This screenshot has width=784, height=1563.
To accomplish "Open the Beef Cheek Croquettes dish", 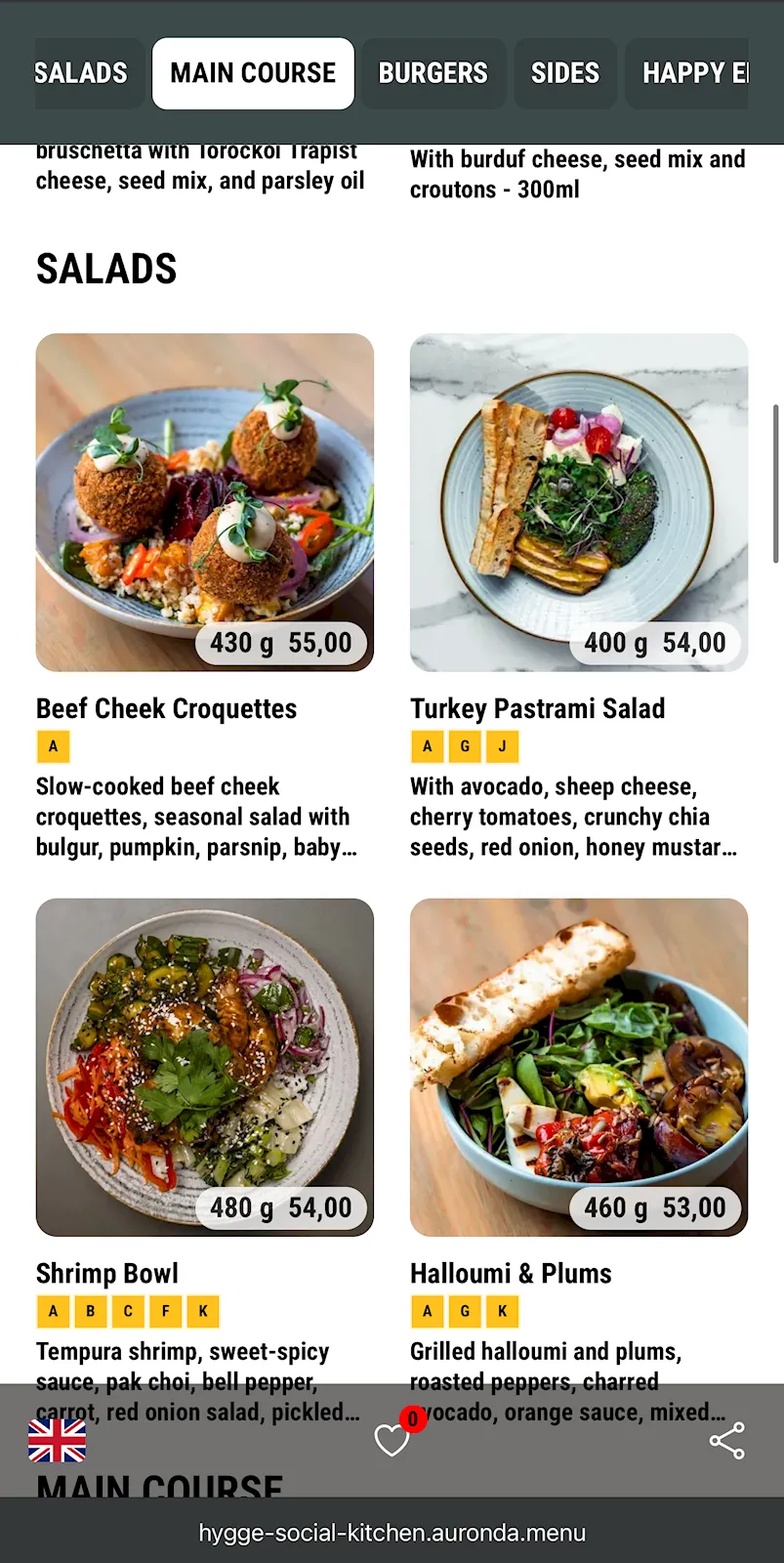I will pos(205,503).
